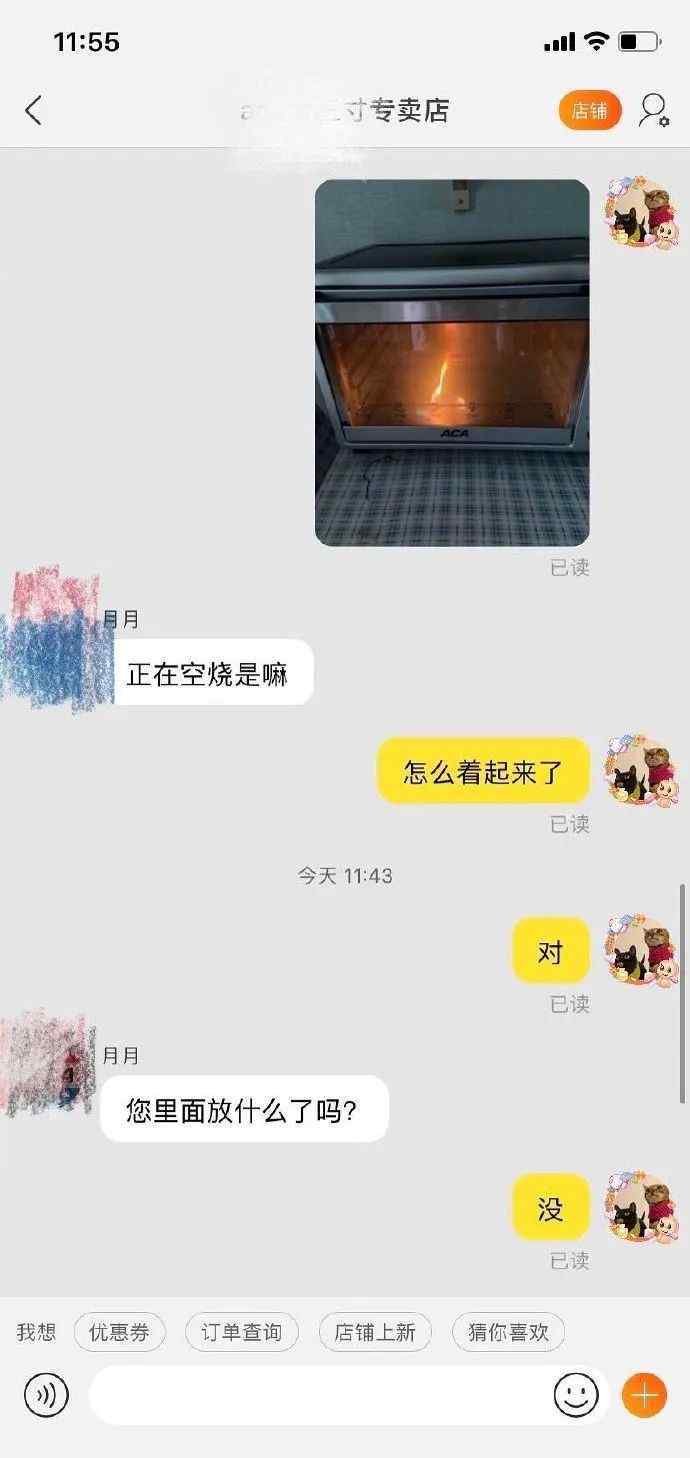Open the orange plus attachments menu
This screenshot has height=1458, width=690.
click(x=644, y=1395)
